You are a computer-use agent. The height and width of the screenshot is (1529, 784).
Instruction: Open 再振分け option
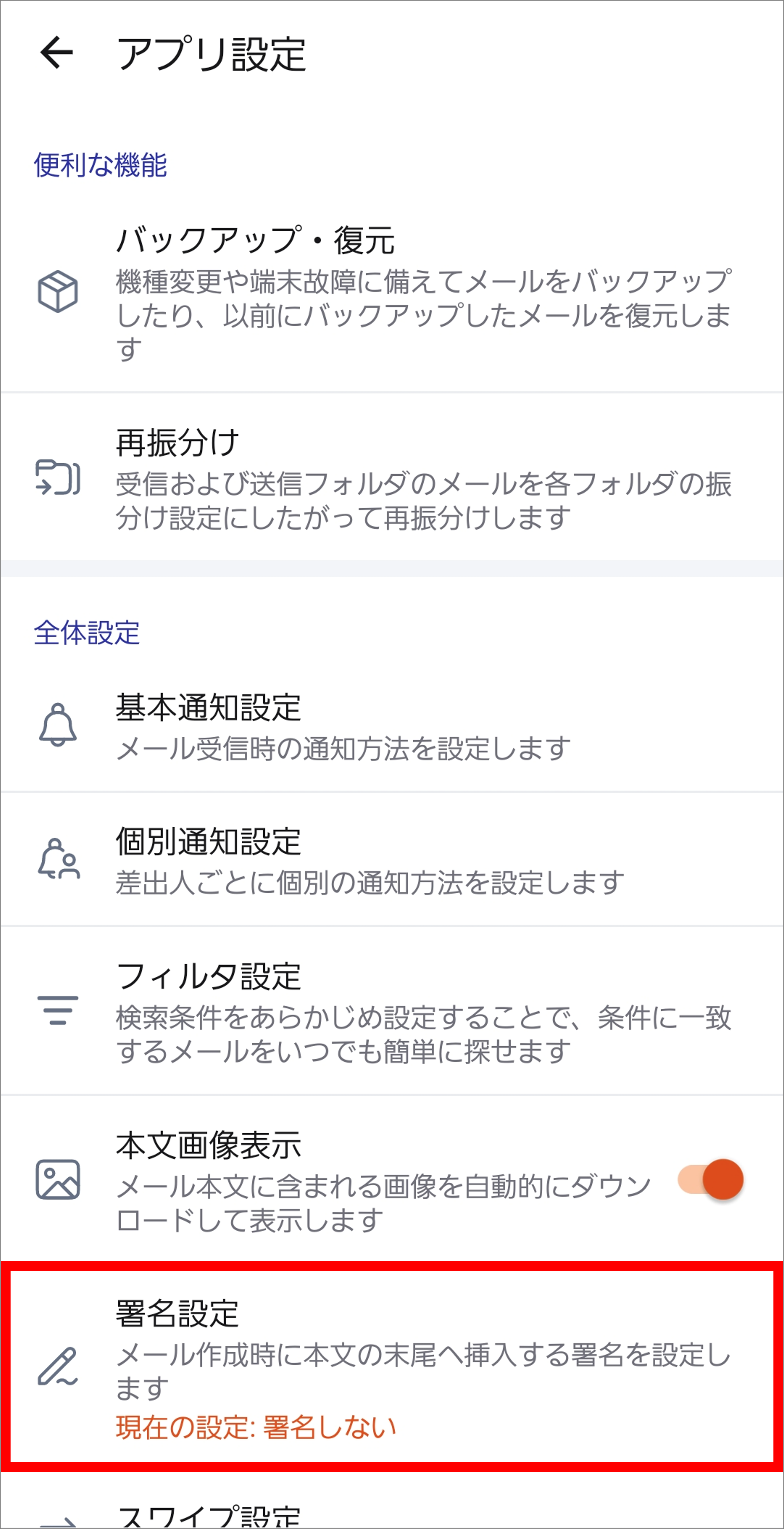point(392,478)
